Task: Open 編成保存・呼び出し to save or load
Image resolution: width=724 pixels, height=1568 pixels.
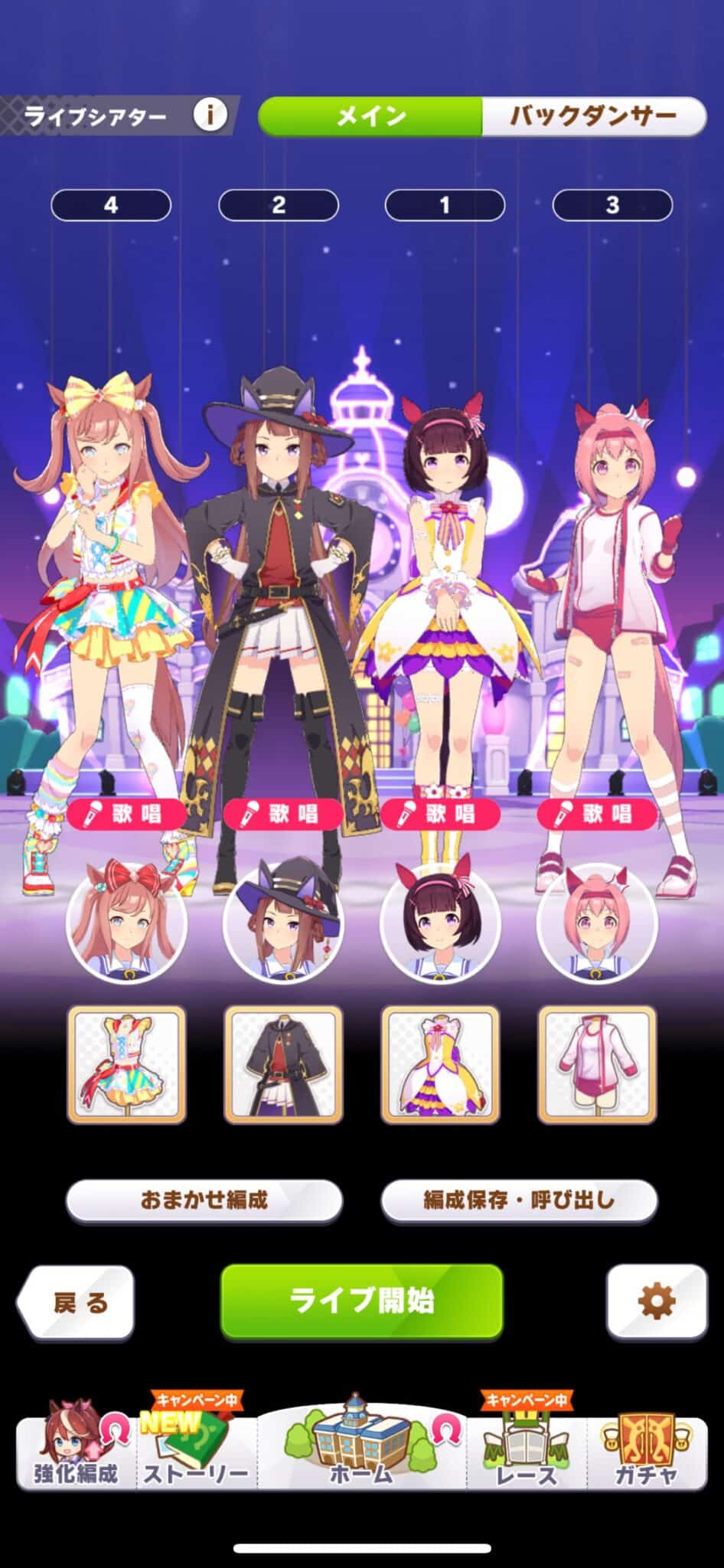Action: click(x=519, y=1200)
